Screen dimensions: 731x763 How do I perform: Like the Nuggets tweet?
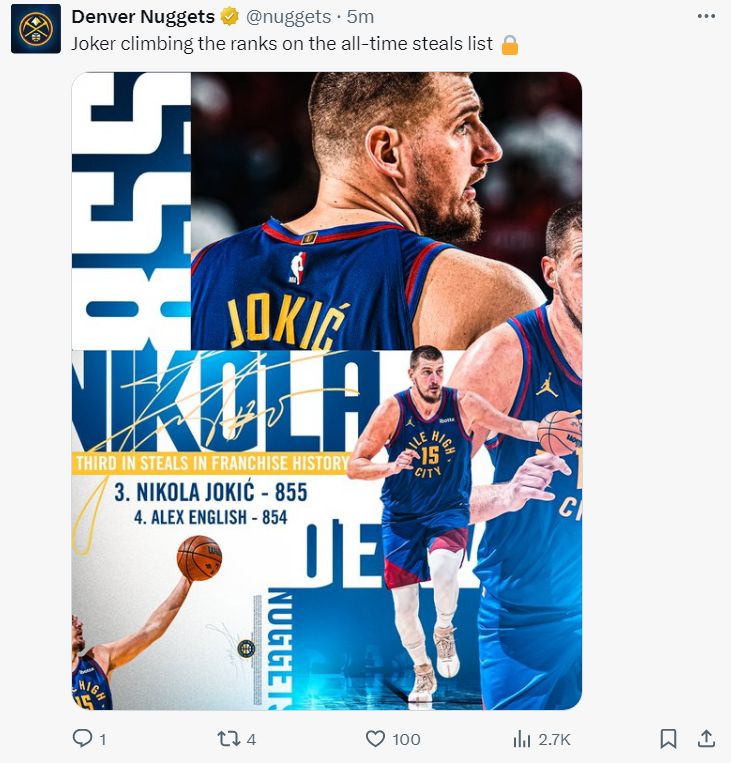(377, 739)
